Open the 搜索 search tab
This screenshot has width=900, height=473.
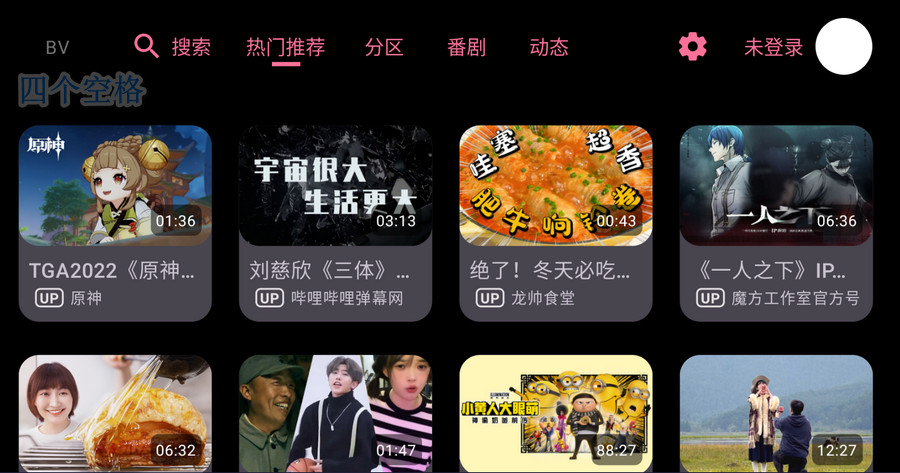[x=173, y=47]
